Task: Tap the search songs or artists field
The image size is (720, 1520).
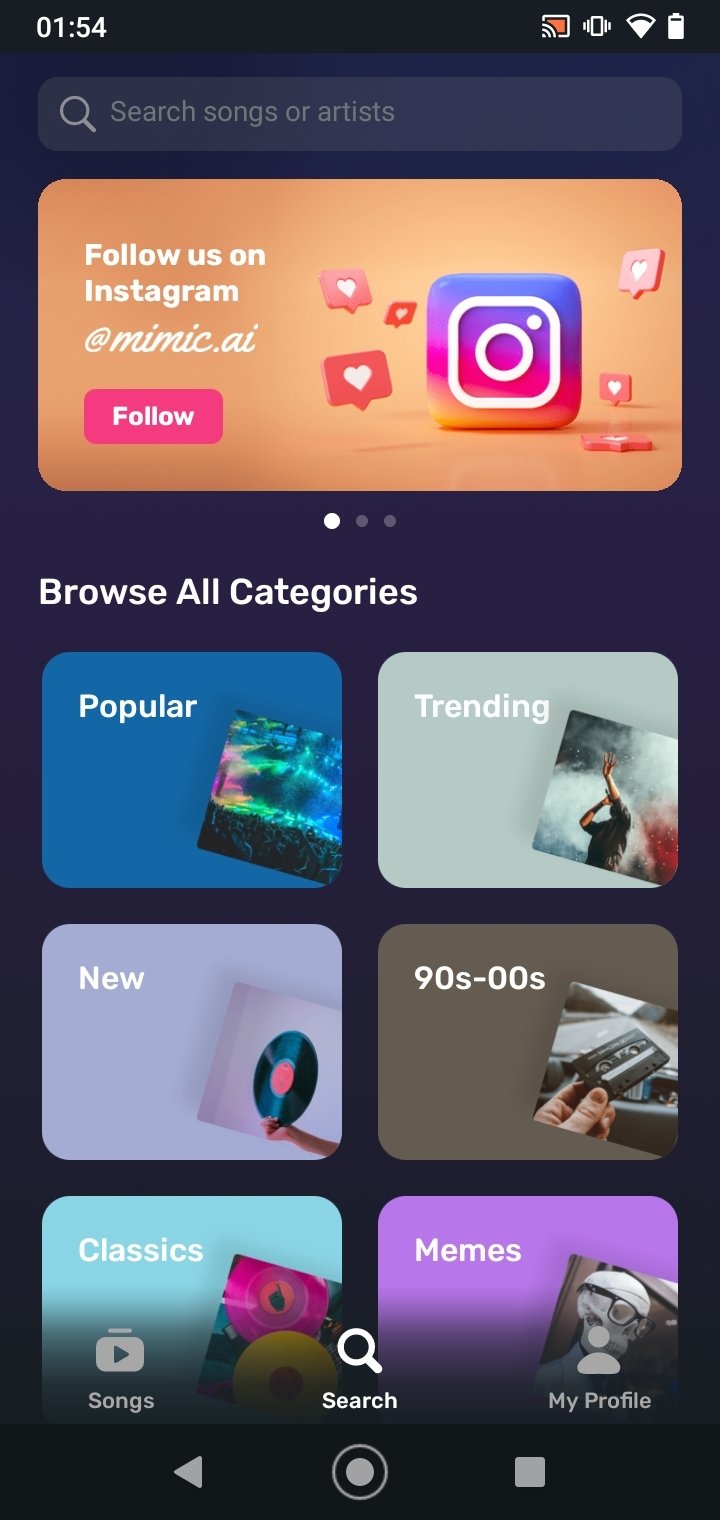Action: 360,113
